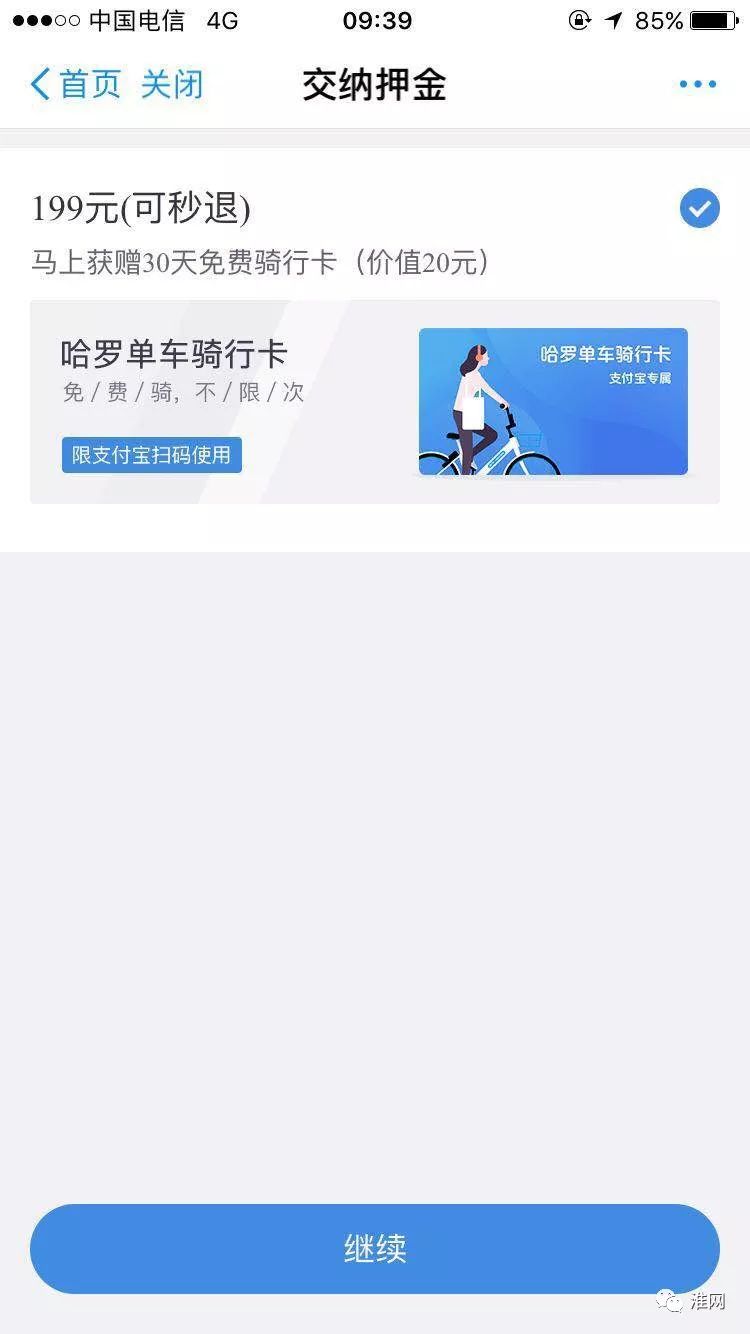Expand options via the ellipsis at top right
750x1334 pixels.
coord(697,84)
